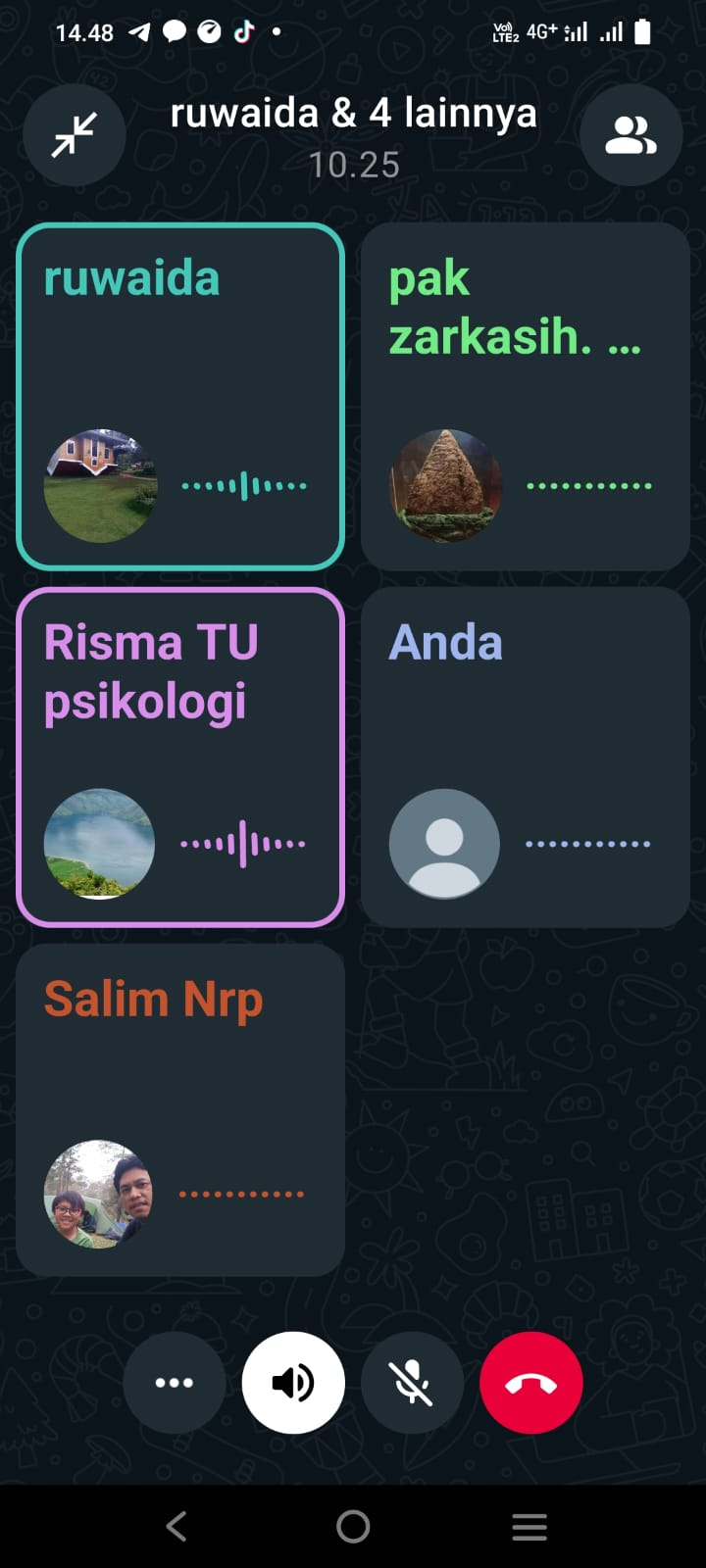Minimize the call screen
The width and height of the screenshot is (706, 1568).
coord(75,135)
